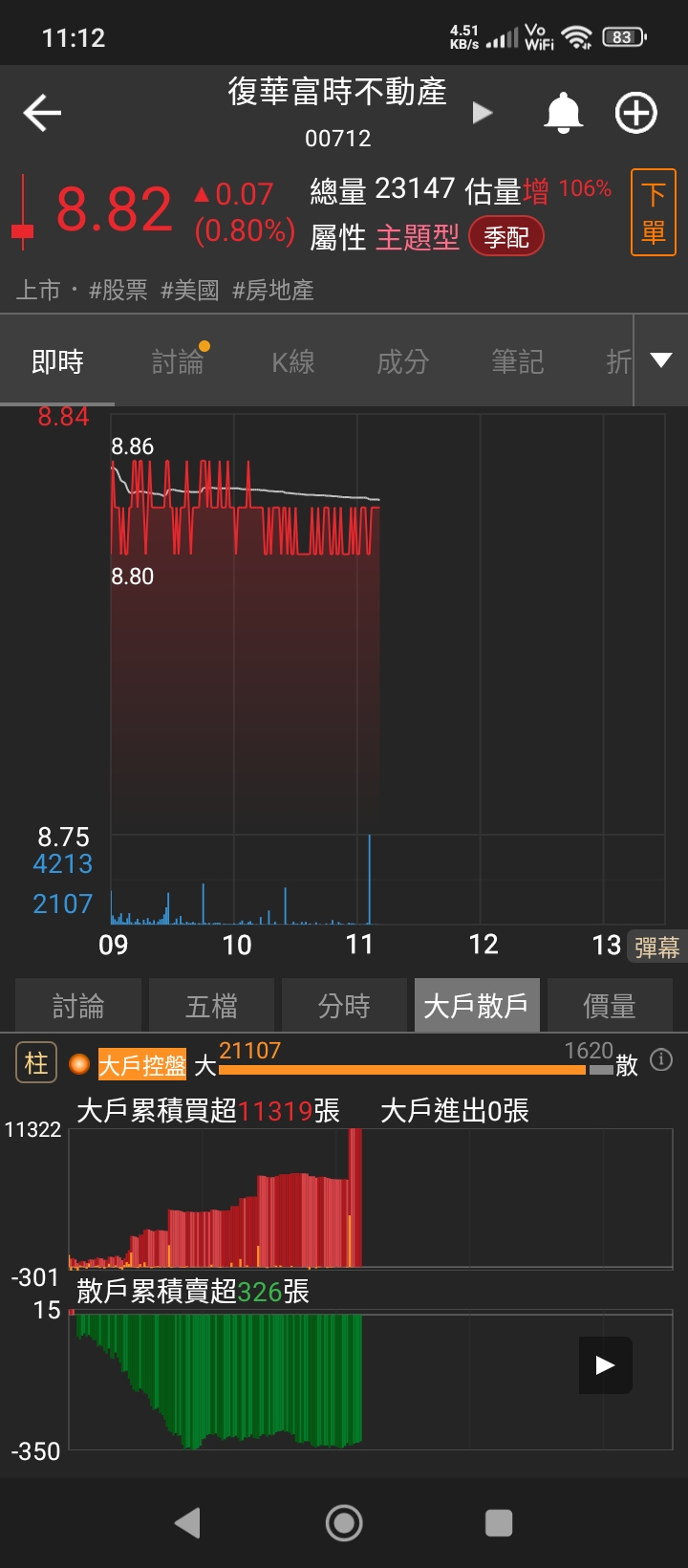Select the 討論 sub-tab below the chart
This screenshot has width=688, height=1568.
78,1006
